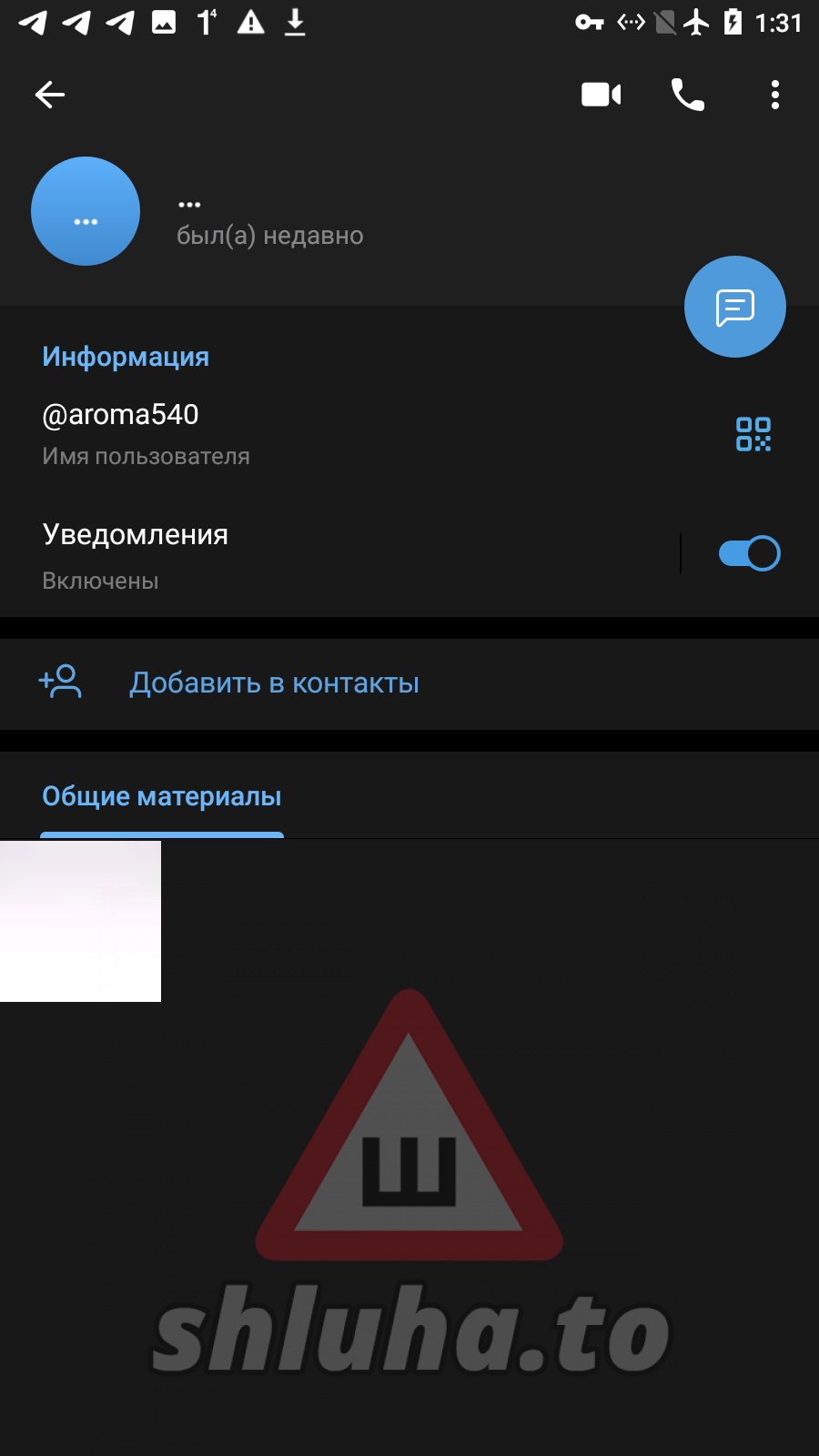This screenshot has width=819, height=1456.
Task: Open the message chat floating button
Action: coord(735,308)
